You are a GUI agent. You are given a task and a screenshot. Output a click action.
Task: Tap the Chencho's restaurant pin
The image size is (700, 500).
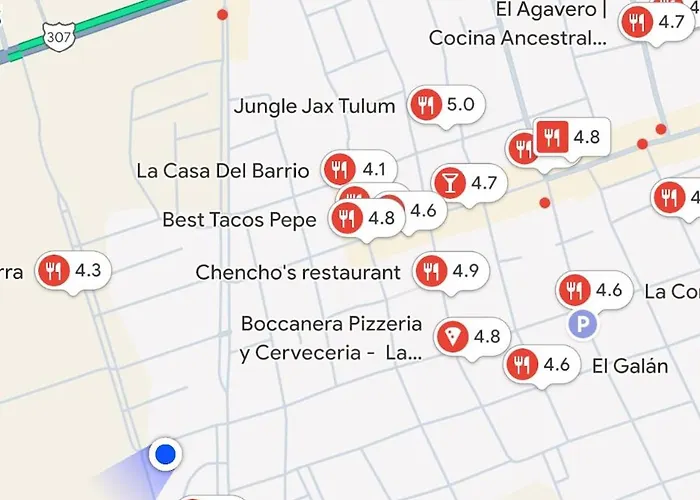[x=431, y=271]
